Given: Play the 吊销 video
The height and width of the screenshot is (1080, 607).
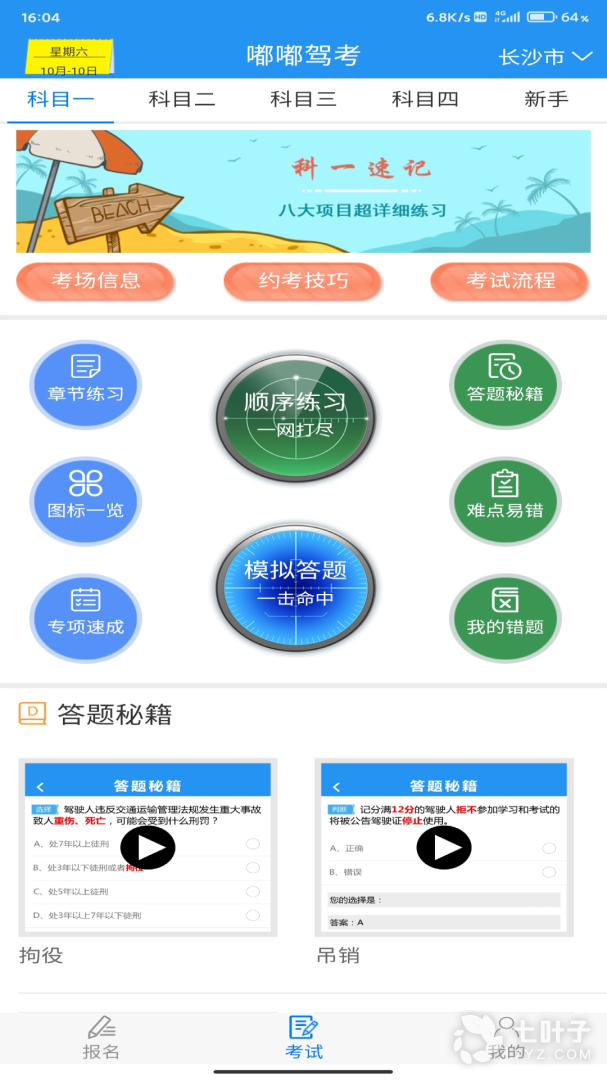Looking at the screenshot, I should 444,848.
